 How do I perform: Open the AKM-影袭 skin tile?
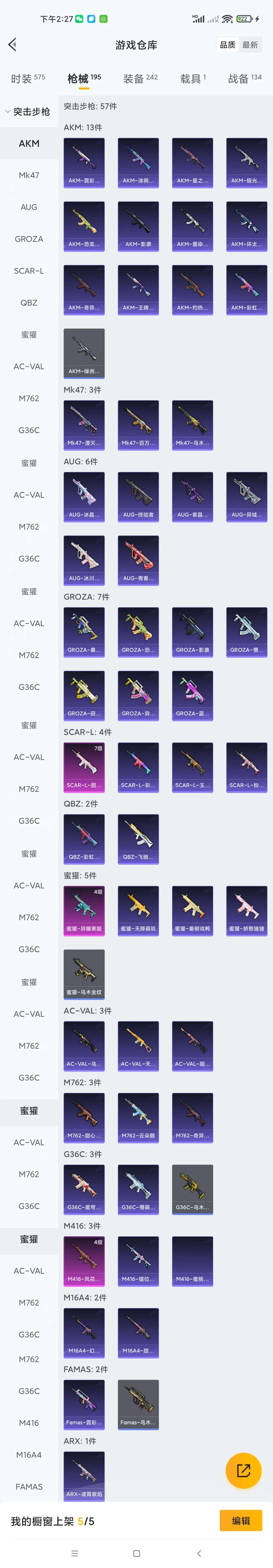click(x=138, y=226)
